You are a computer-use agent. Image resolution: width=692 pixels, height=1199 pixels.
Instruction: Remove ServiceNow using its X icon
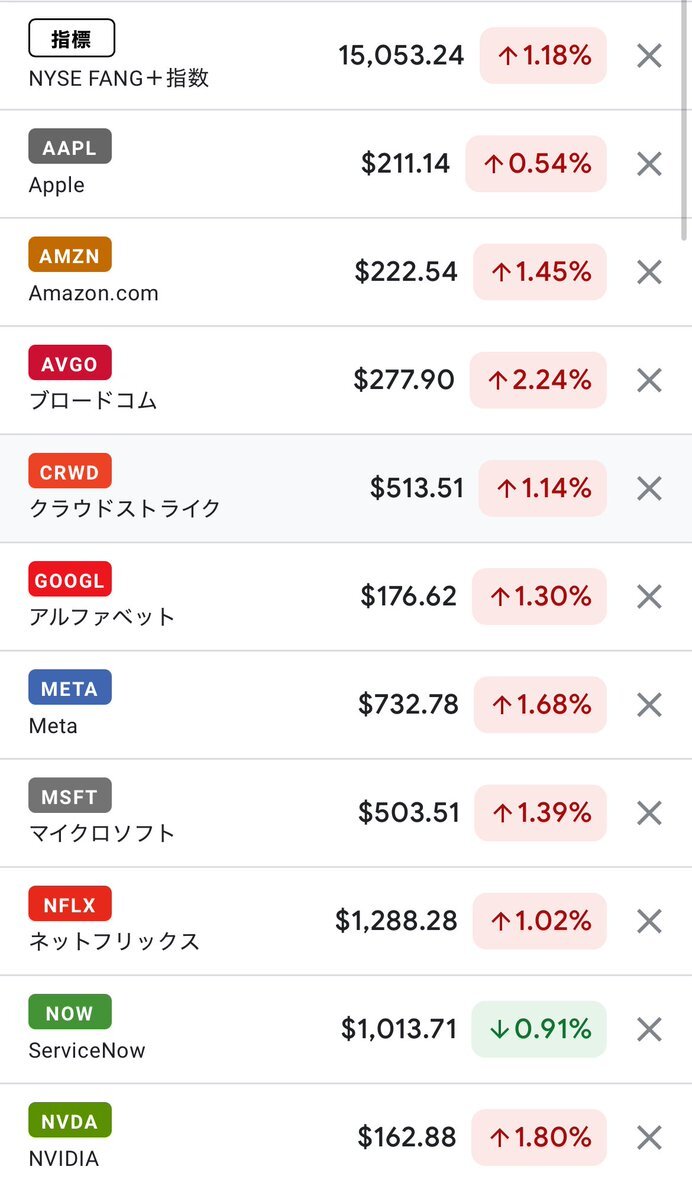pyautogui.click(x=649, y=1029)
